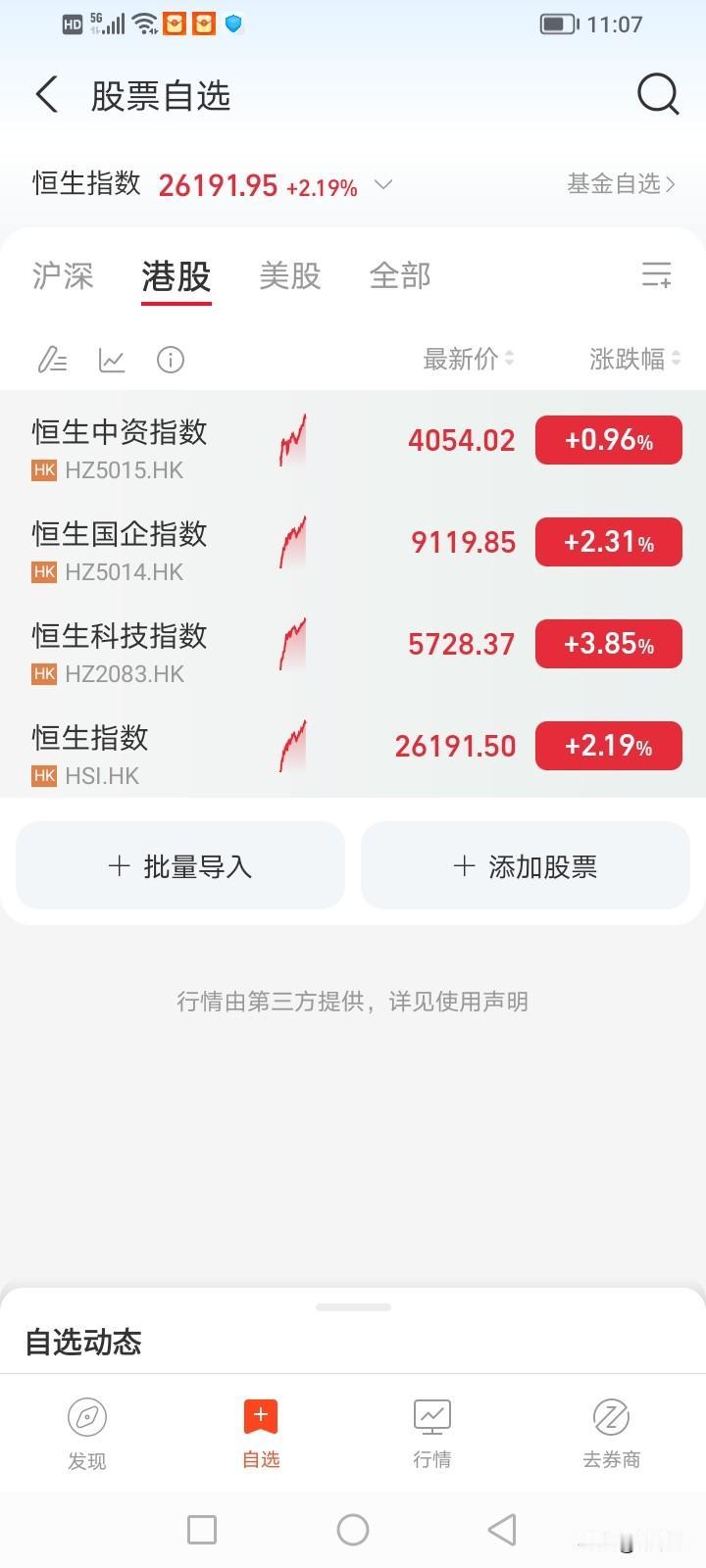706x1568 pixels.
Task: Tap the 批量导入 button
Action: point(179,865)
